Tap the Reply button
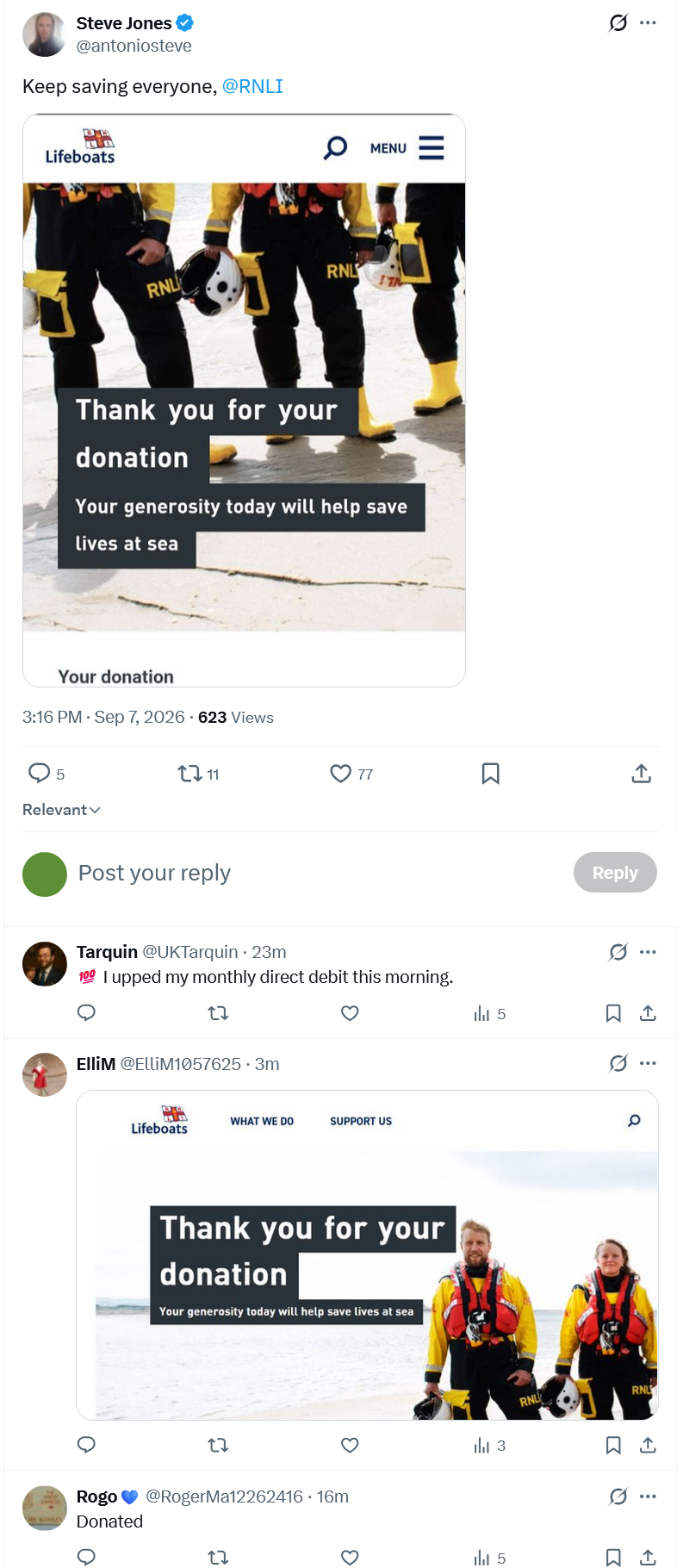 (615, 873)
